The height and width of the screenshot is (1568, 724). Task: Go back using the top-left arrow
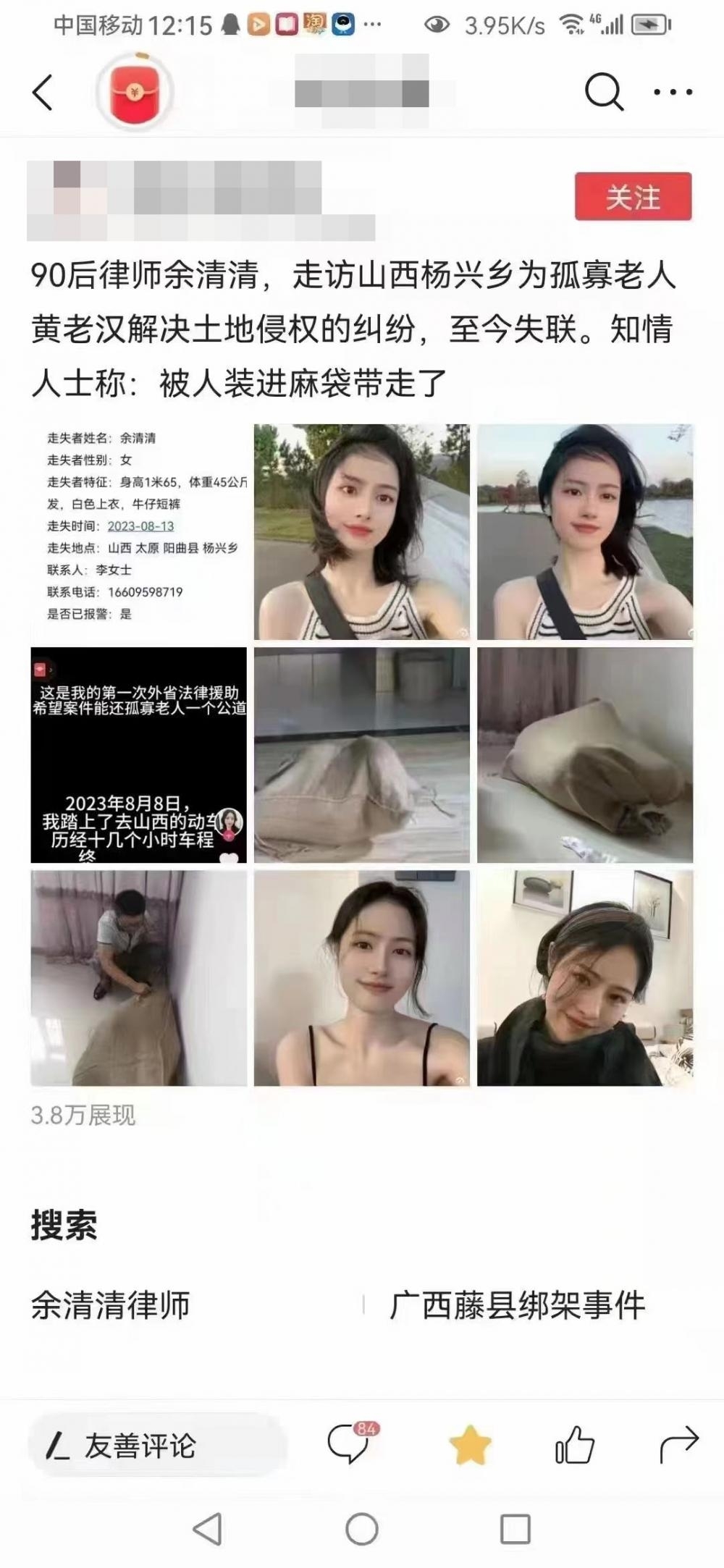[x=43, y=93]
